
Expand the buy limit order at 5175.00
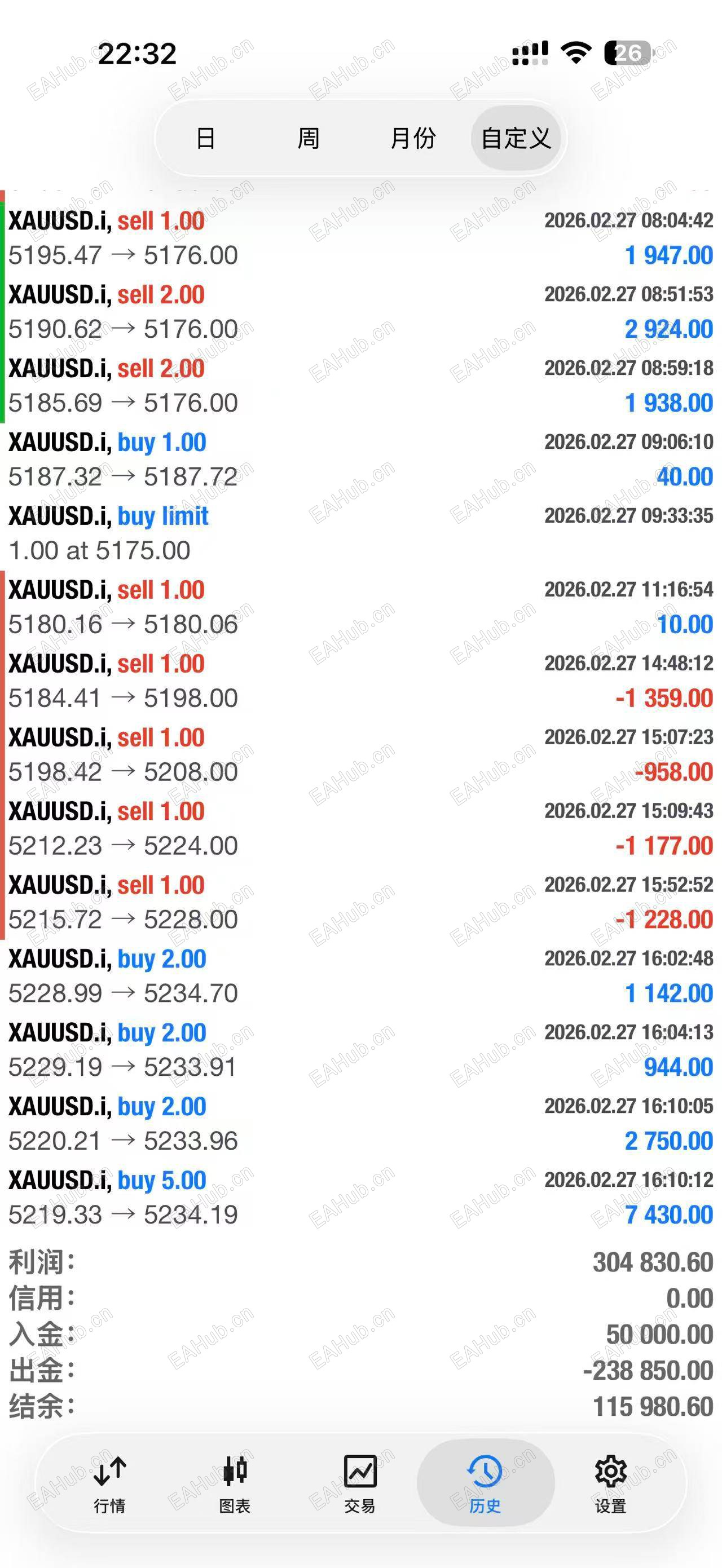360,533
